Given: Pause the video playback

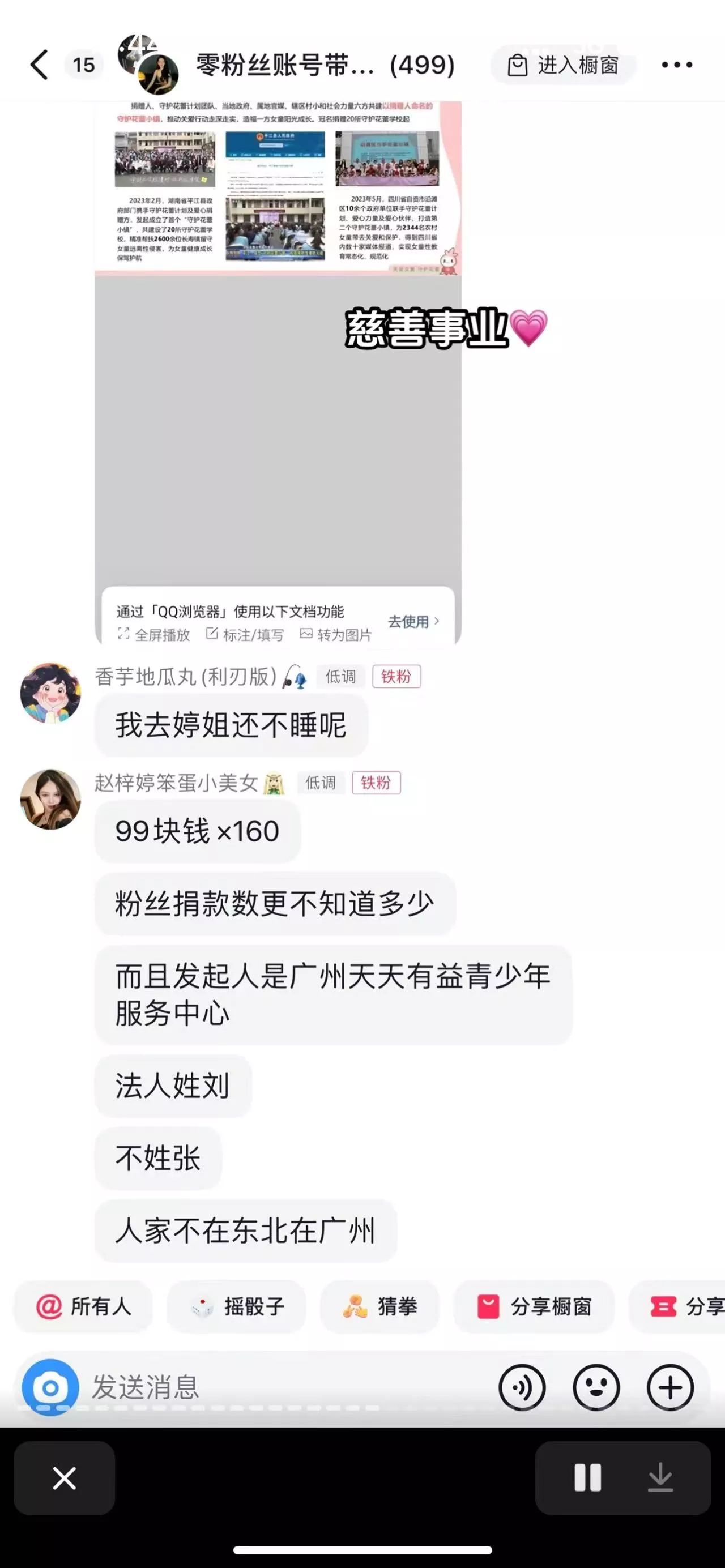Looking at the screenshot, I should click(588, 1477).
